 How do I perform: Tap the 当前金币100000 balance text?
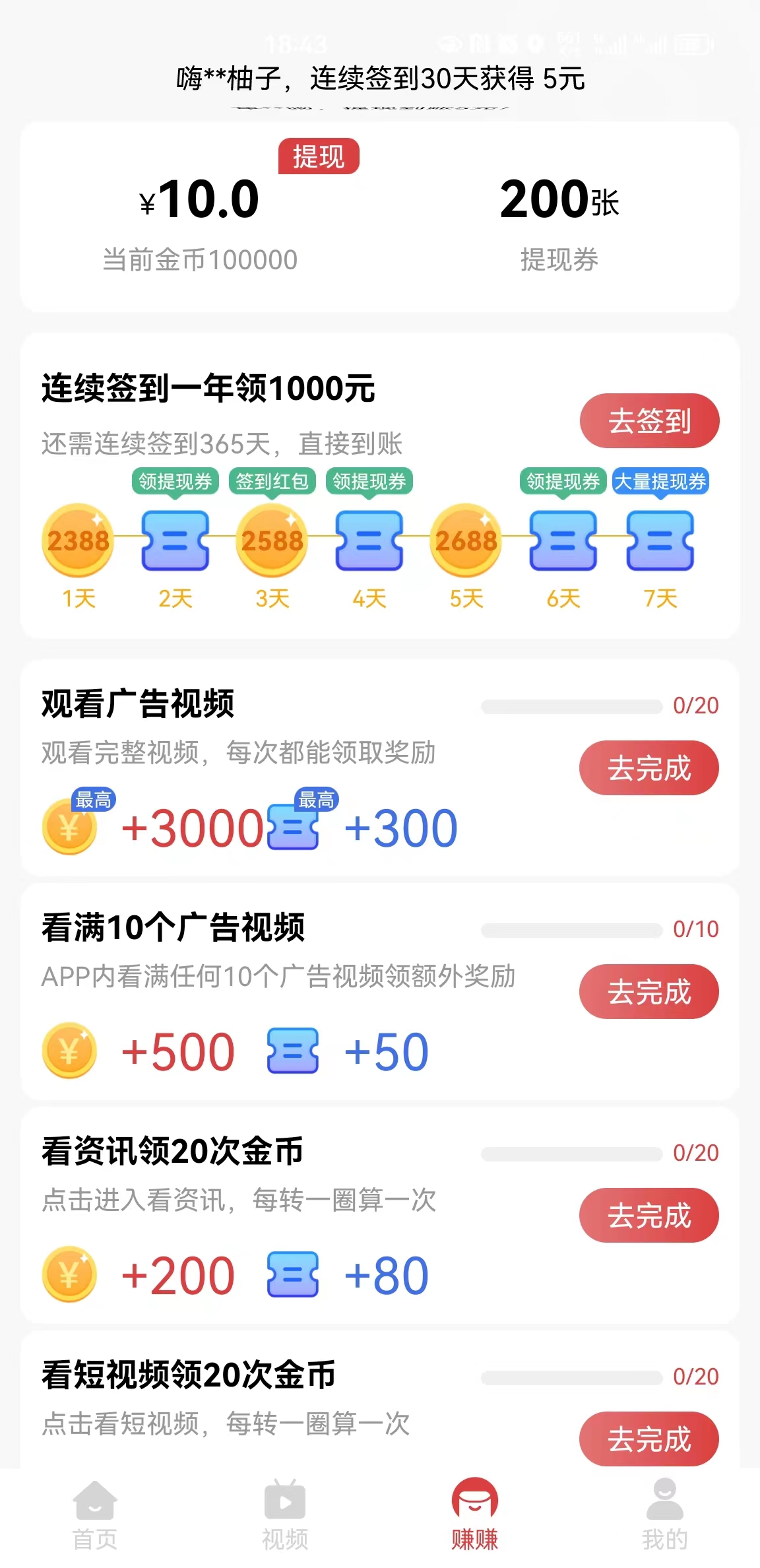coord(201,260)
